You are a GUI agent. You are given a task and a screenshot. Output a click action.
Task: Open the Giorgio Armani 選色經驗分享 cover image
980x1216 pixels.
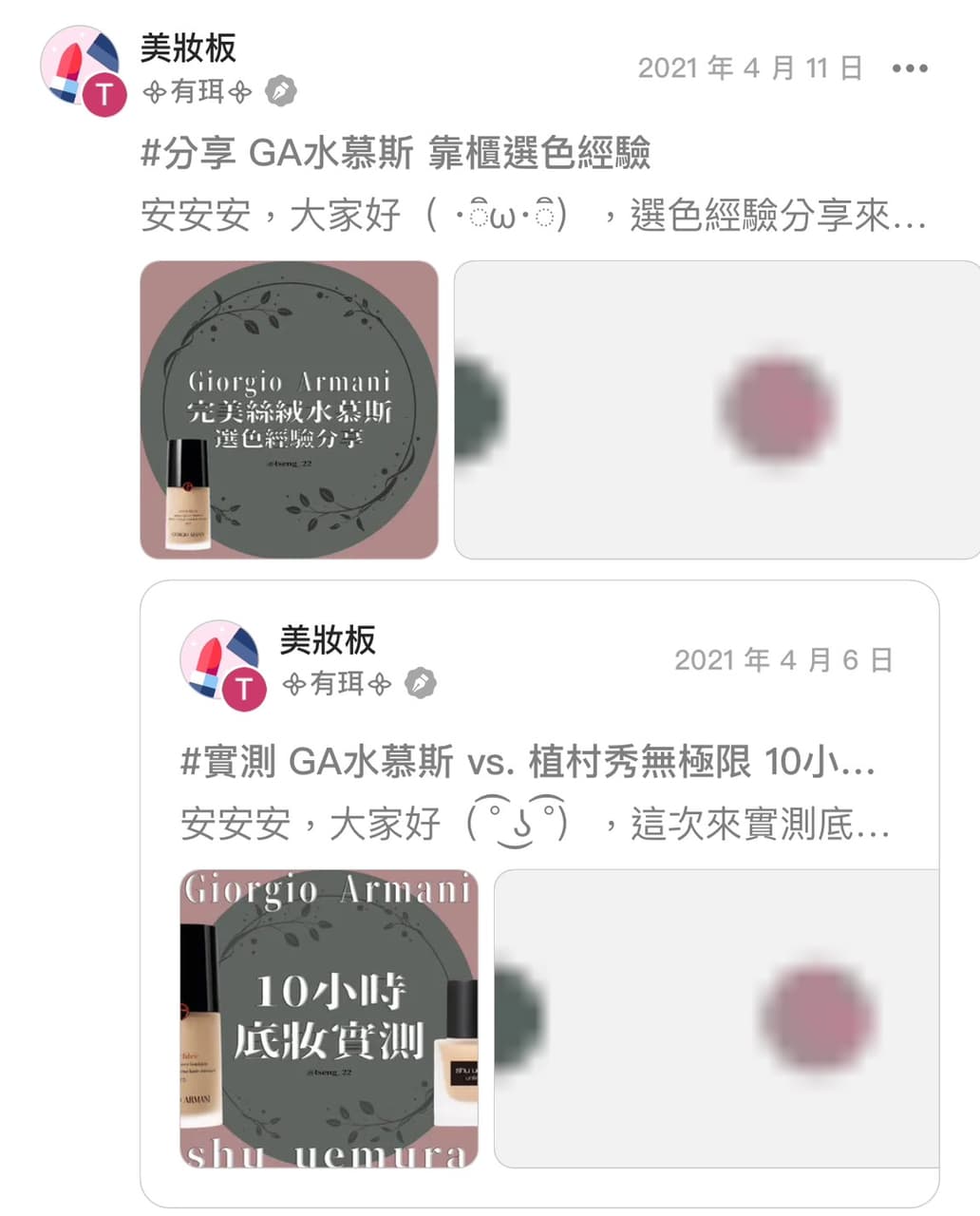click(289, 409)
